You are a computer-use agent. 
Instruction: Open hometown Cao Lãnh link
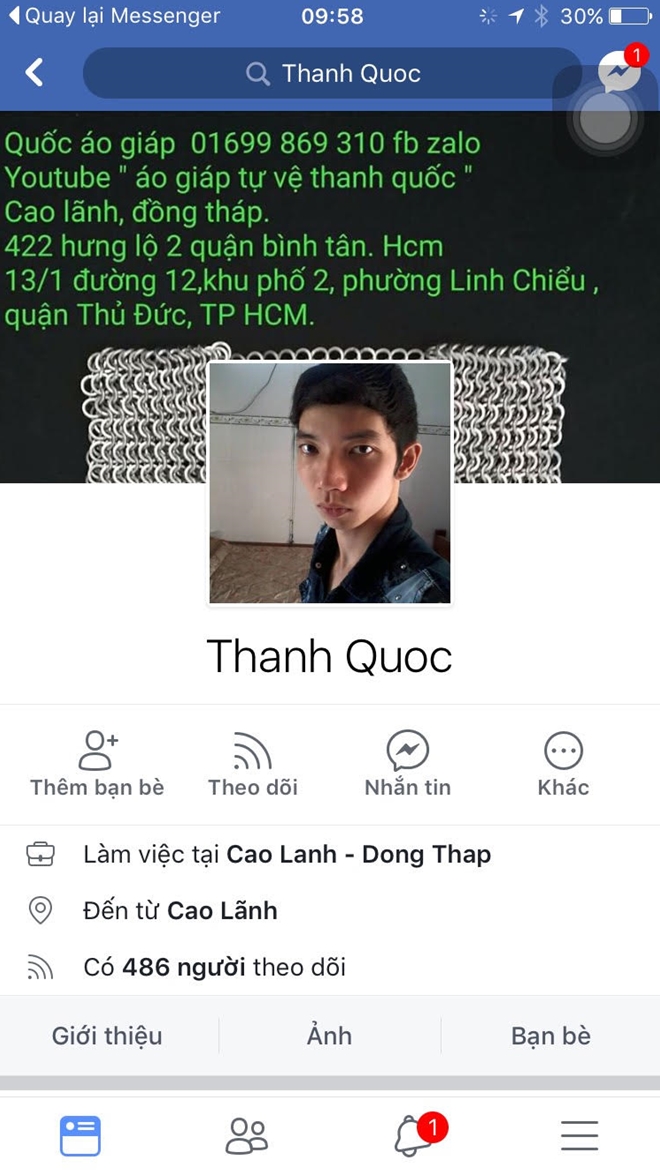[222, 911]
